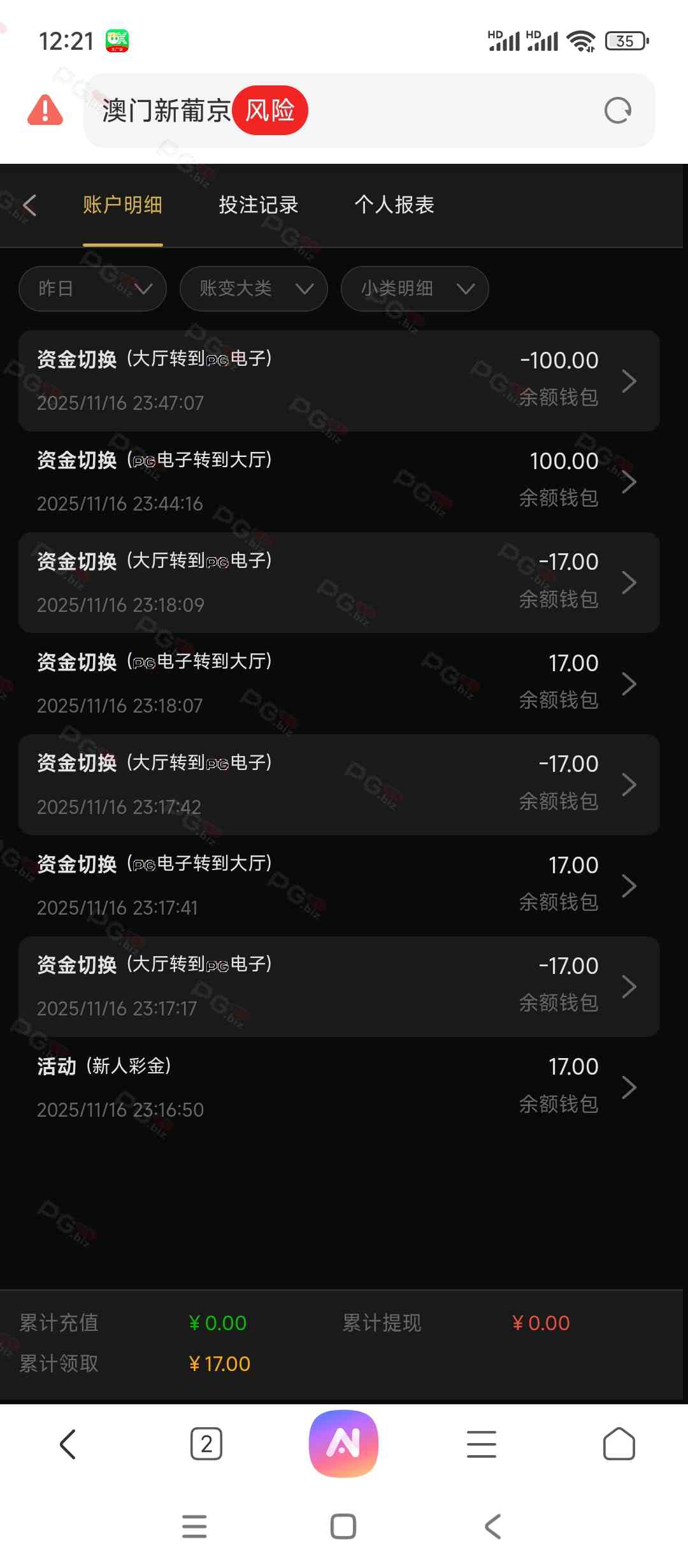
Task: Open the 100.00 transfer at 23:44:16
Action: tap(339, 482)
